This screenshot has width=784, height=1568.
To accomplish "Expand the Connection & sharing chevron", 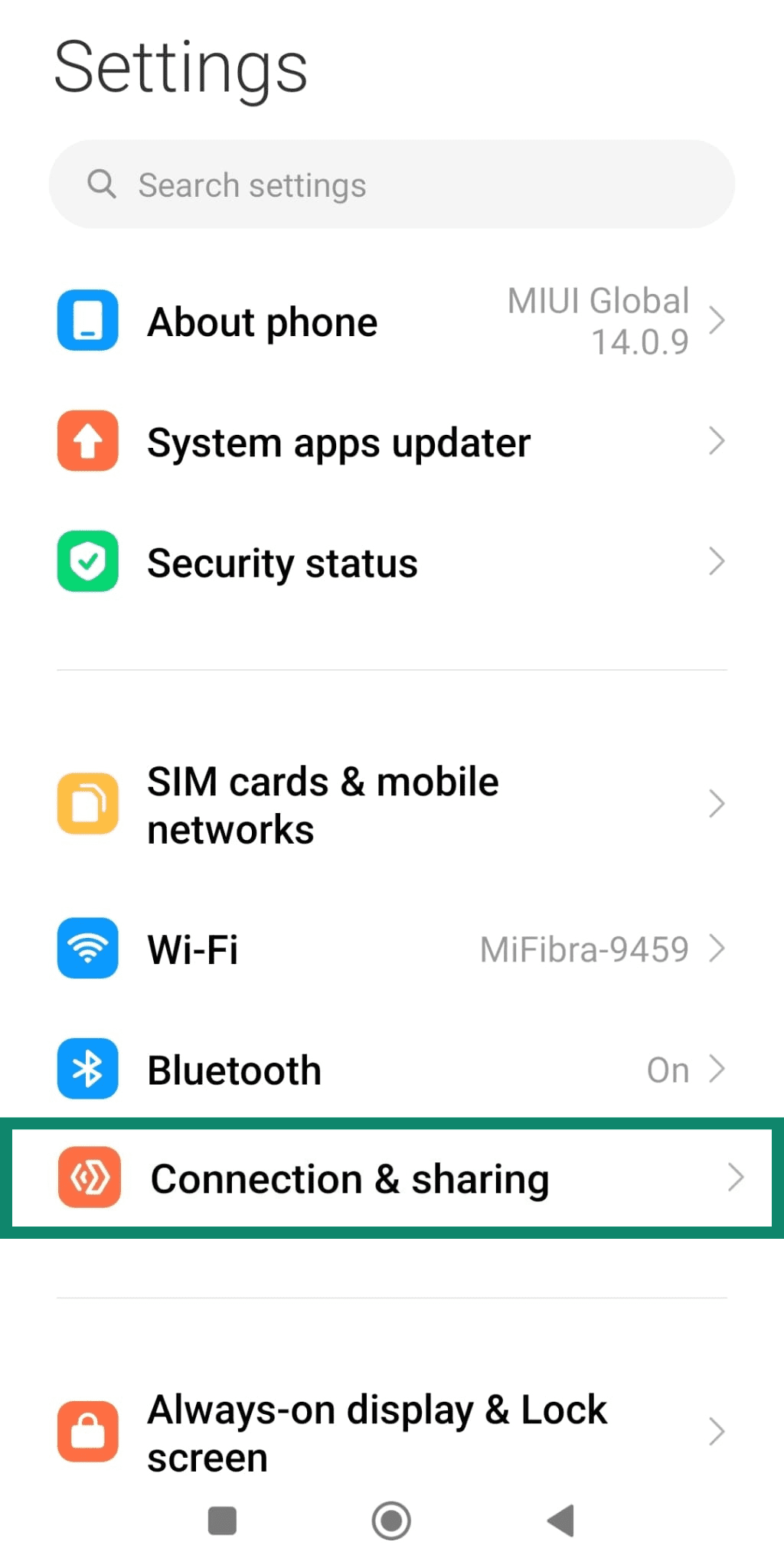I will (737, 1178).
